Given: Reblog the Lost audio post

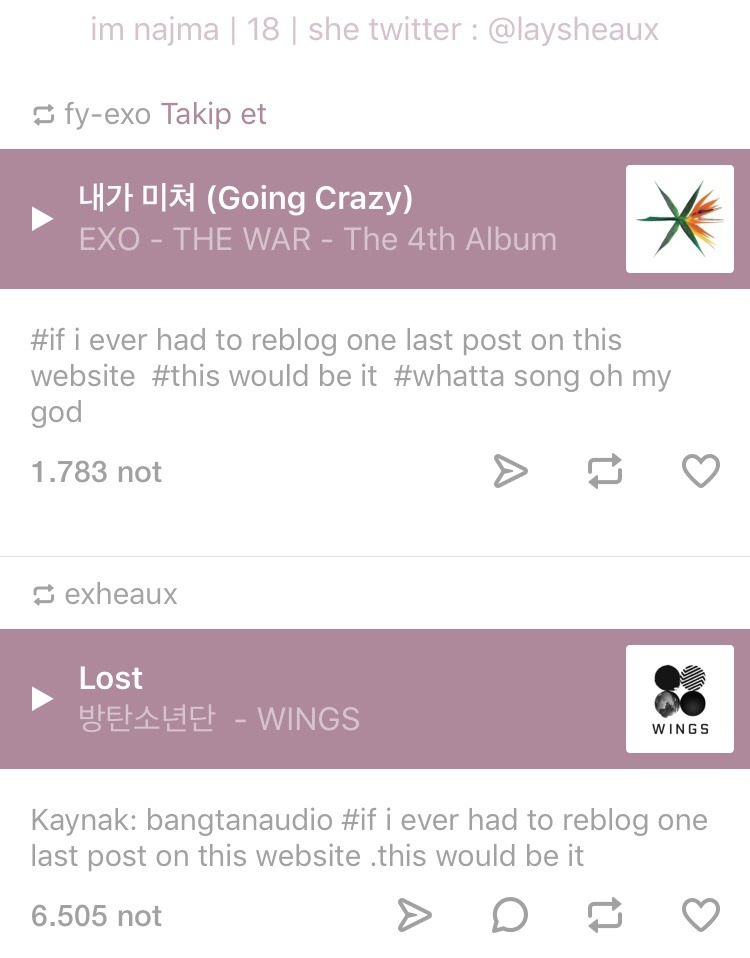Looking at the screenshot, I should [x=605, y=915].
